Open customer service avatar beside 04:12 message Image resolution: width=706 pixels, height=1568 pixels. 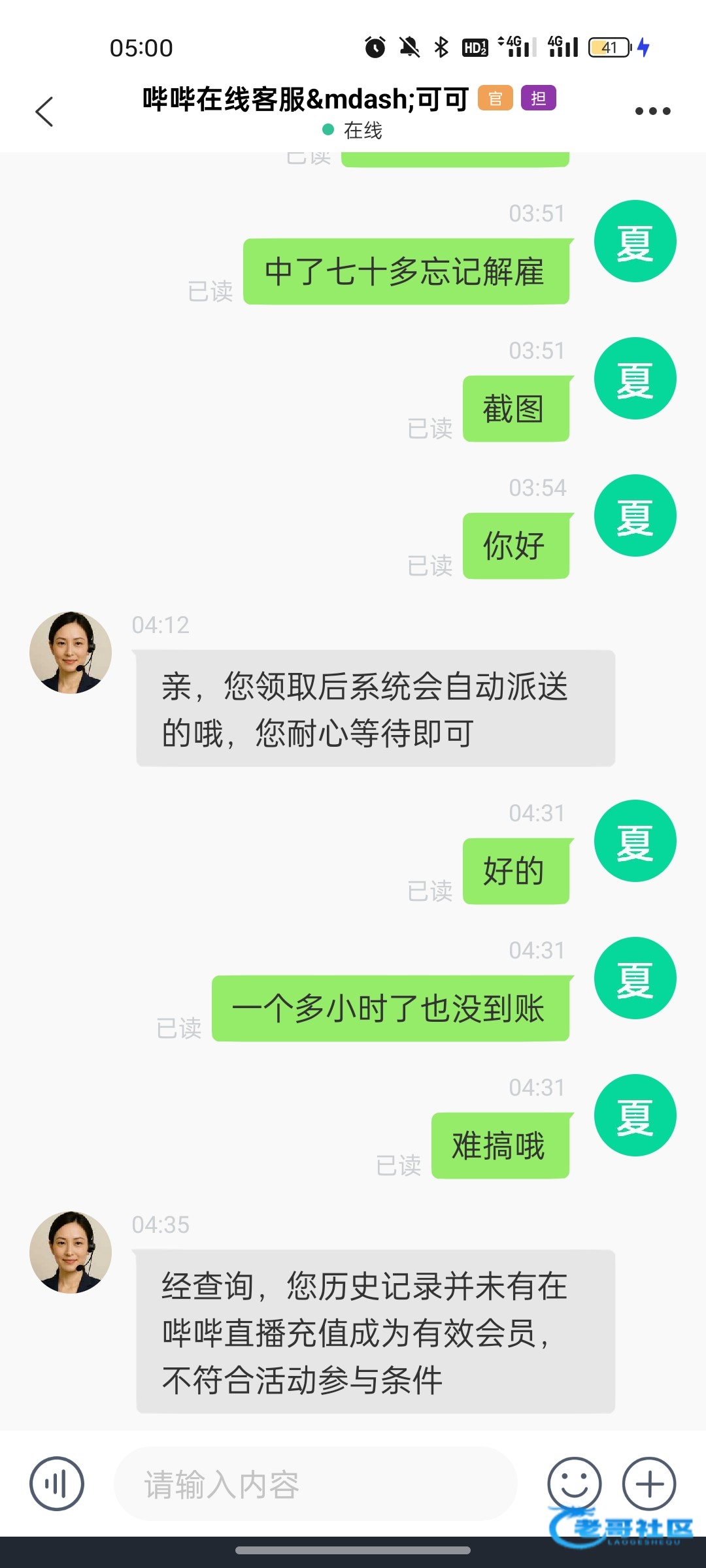tap(71, 652)
